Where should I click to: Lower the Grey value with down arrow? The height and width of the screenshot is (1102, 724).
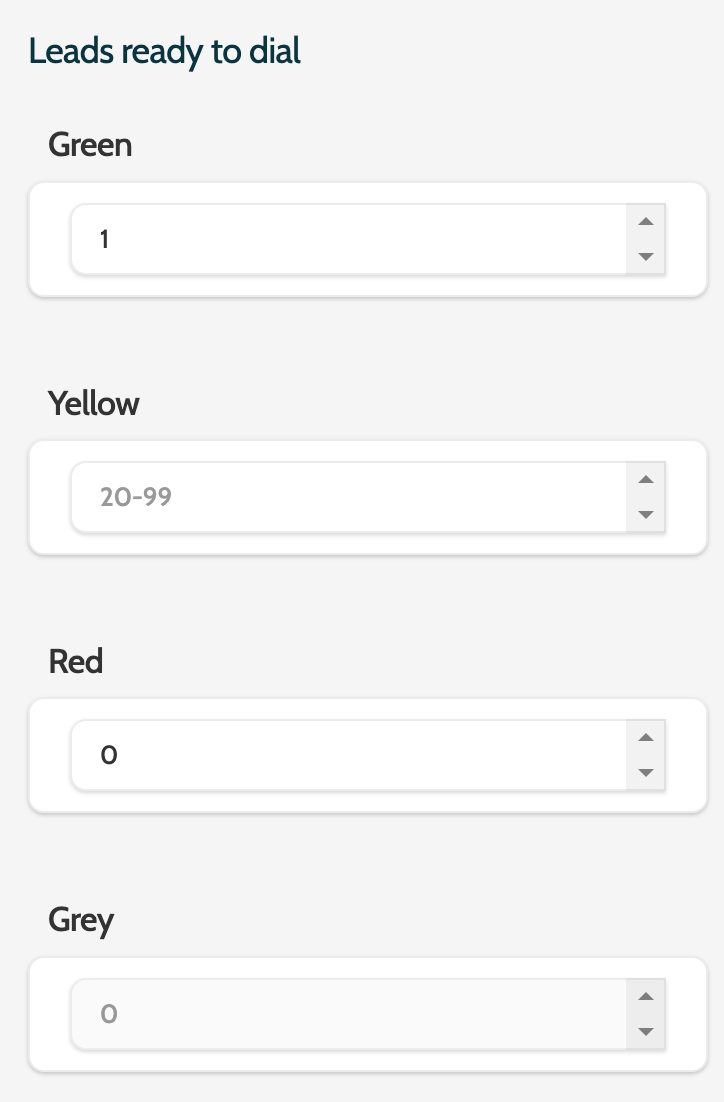(x=645, y=1030)
